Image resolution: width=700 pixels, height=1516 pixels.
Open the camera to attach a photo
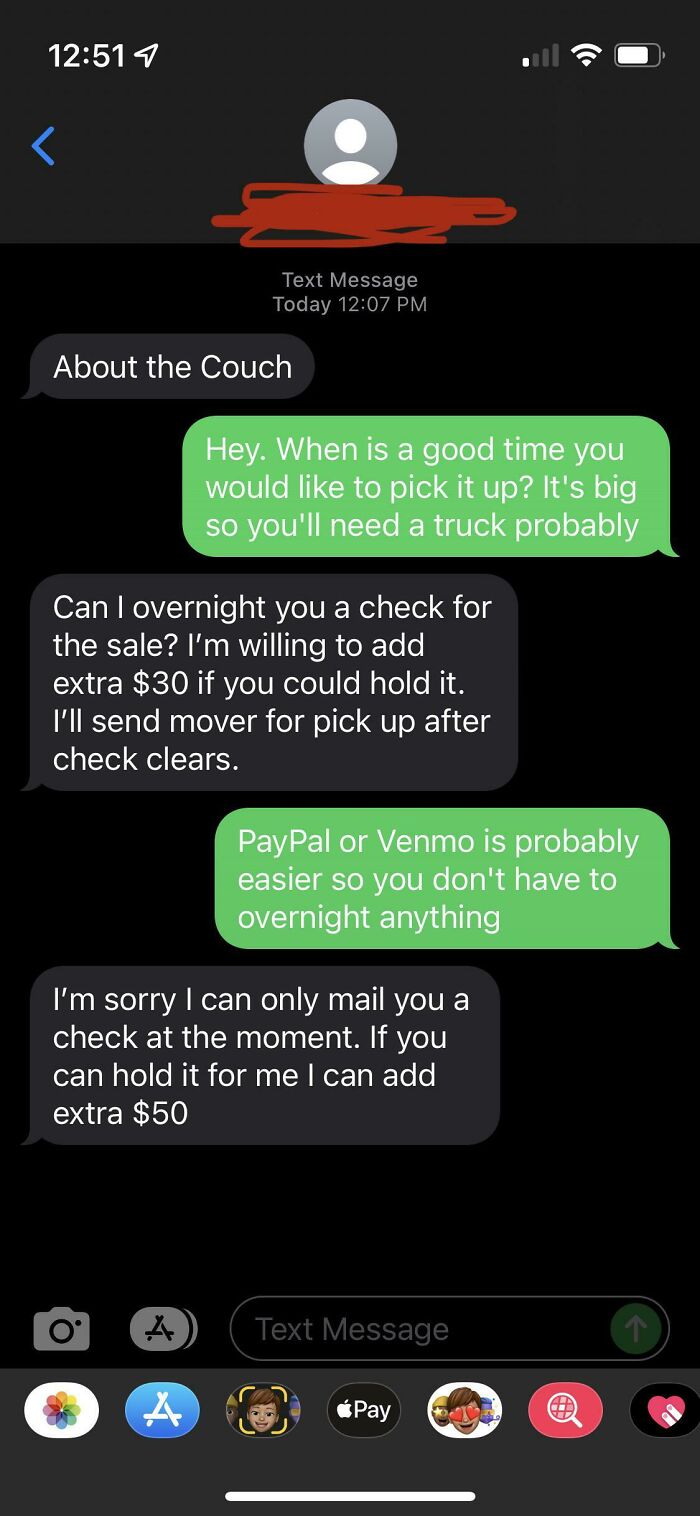pos(61,1330)
